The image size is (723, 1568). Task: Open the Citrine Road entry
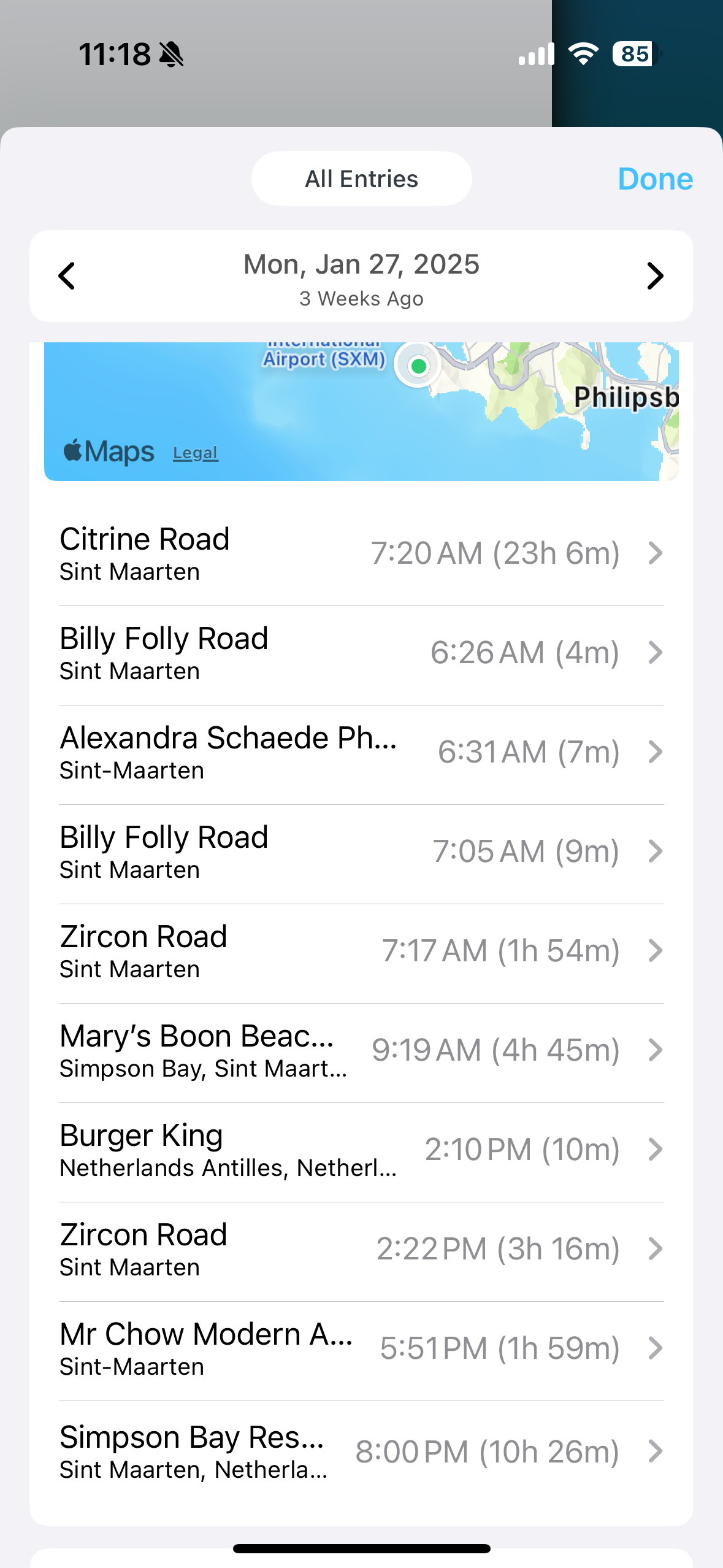pyautogui.click(x=361, y=553)
